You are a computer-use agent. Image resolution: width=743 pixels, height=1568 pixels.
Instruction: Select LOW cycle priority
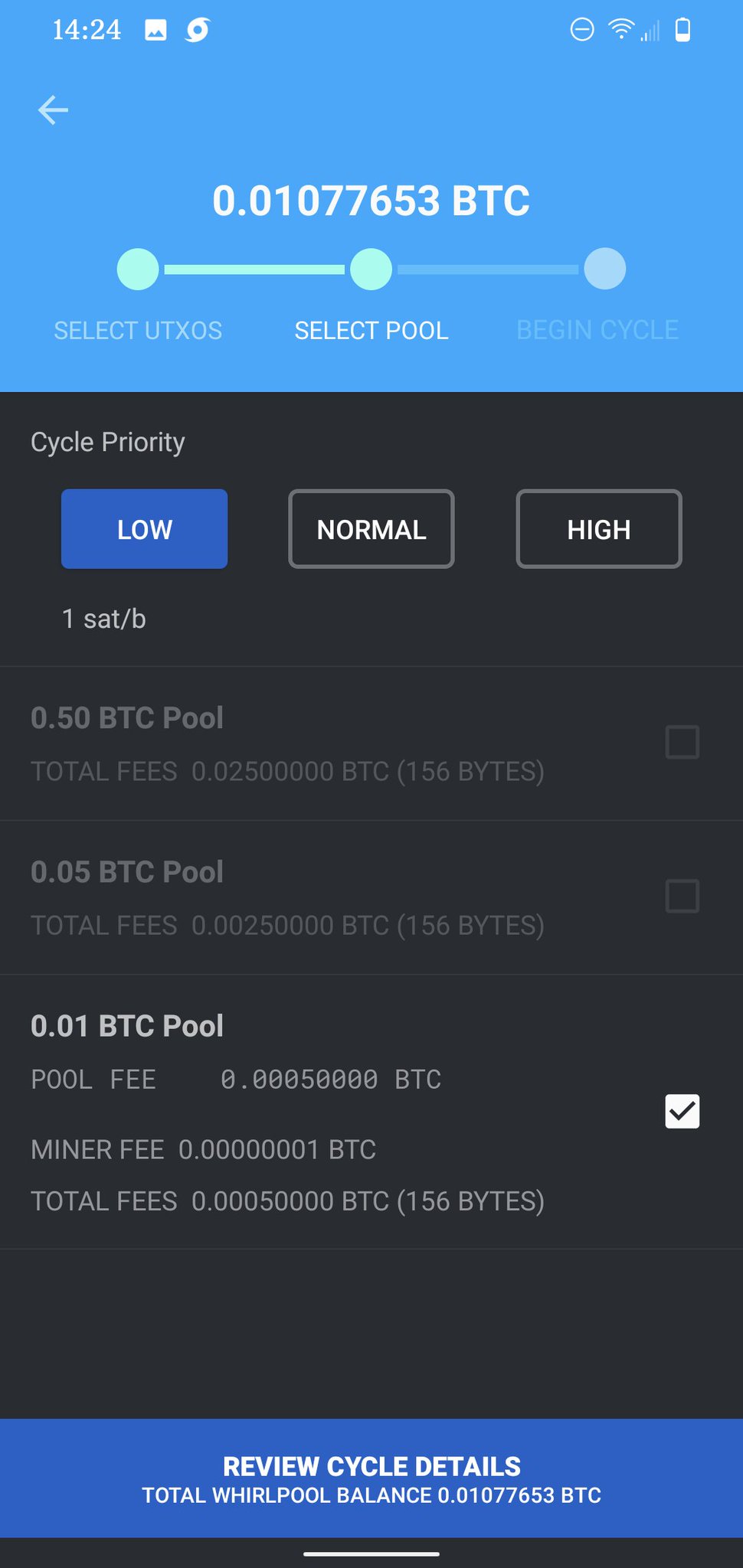point(144,529)
